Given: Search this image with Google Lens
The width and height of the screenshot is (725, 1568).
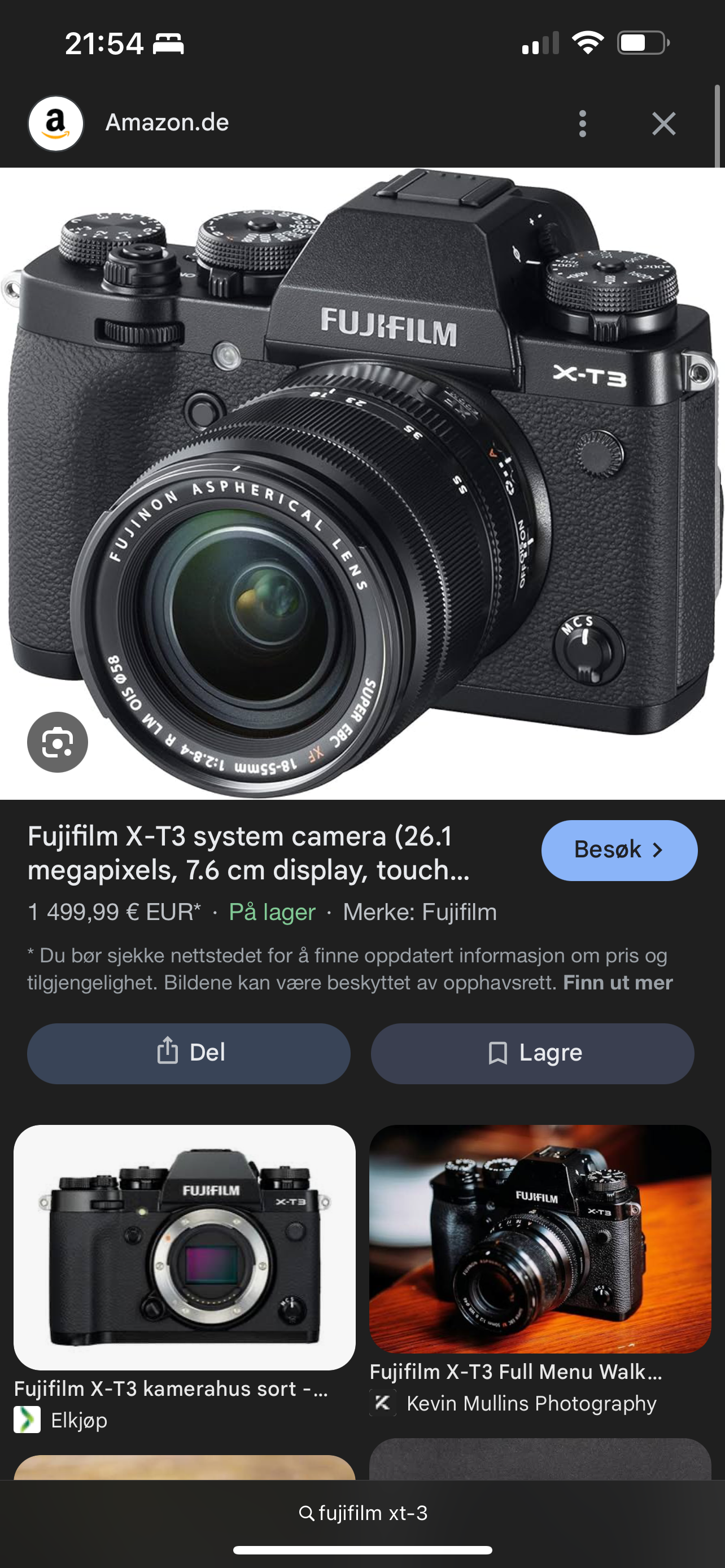Looking at the screenshot, I should 57,742.
